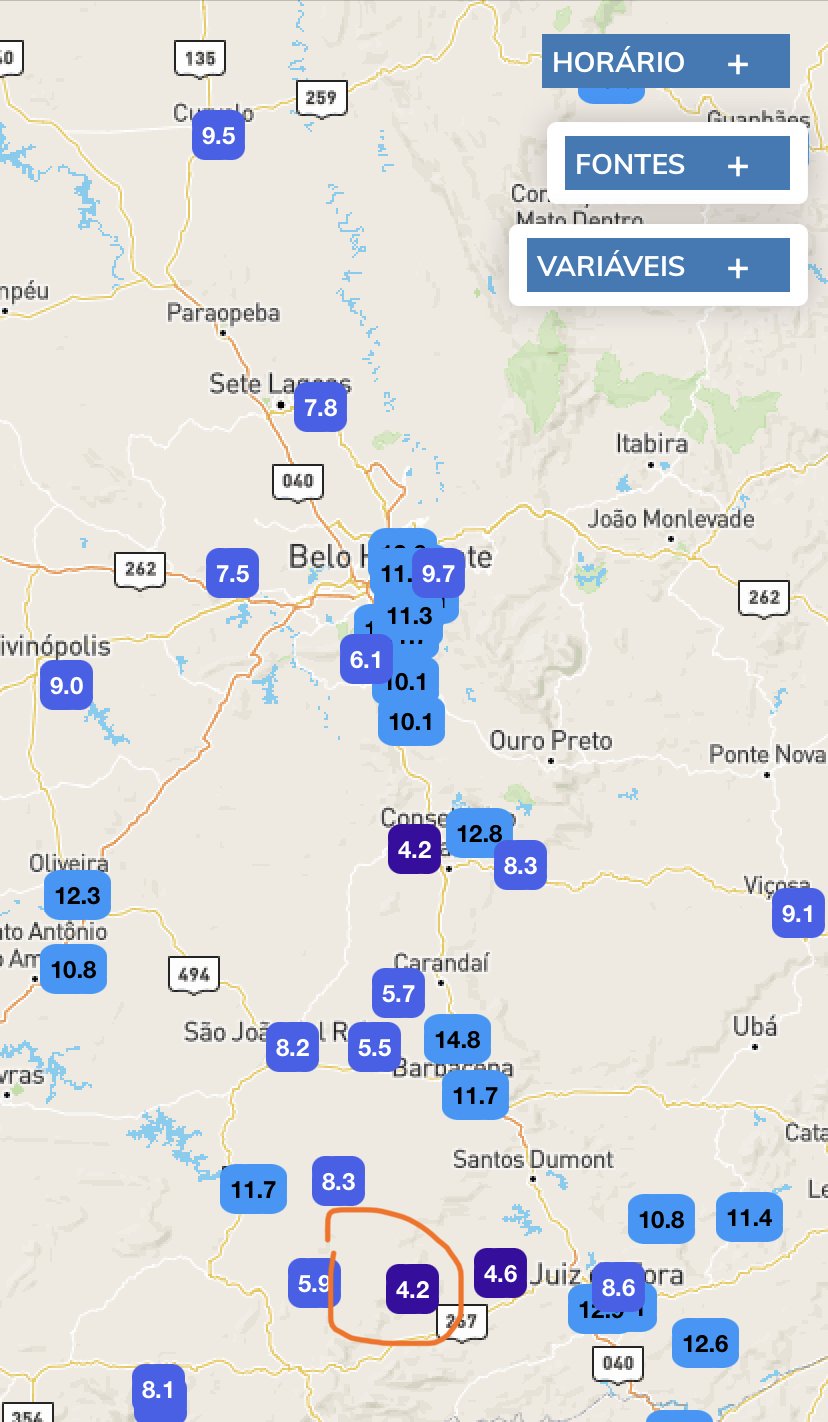Open the 8.2 marker at São João
The height and width of the screenshot is (1422, 828).
pyautogui.click(x=292, y=1047)
